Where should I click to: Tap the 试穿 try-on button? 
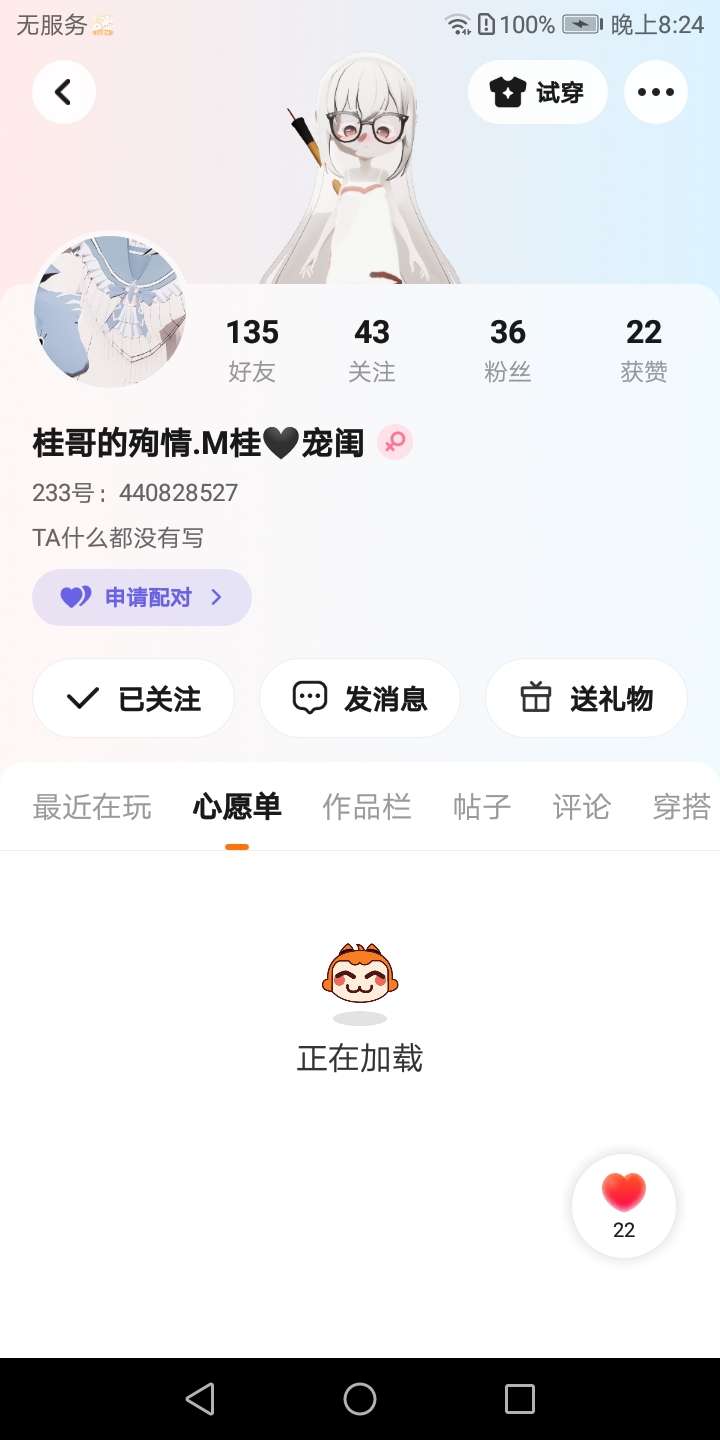pos(537,92)
